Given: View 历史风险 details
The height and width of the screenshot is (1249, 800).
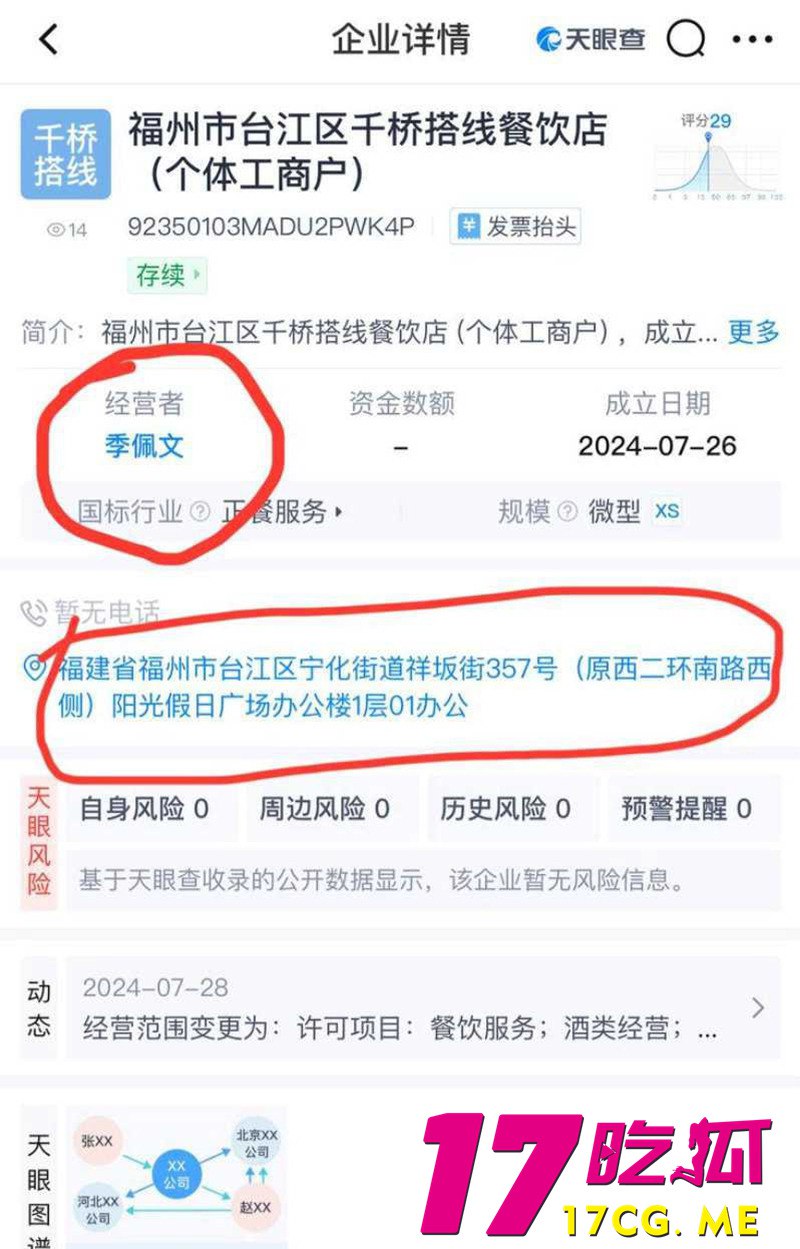Looking at the screenshot, I should click(x=505, y=808).
